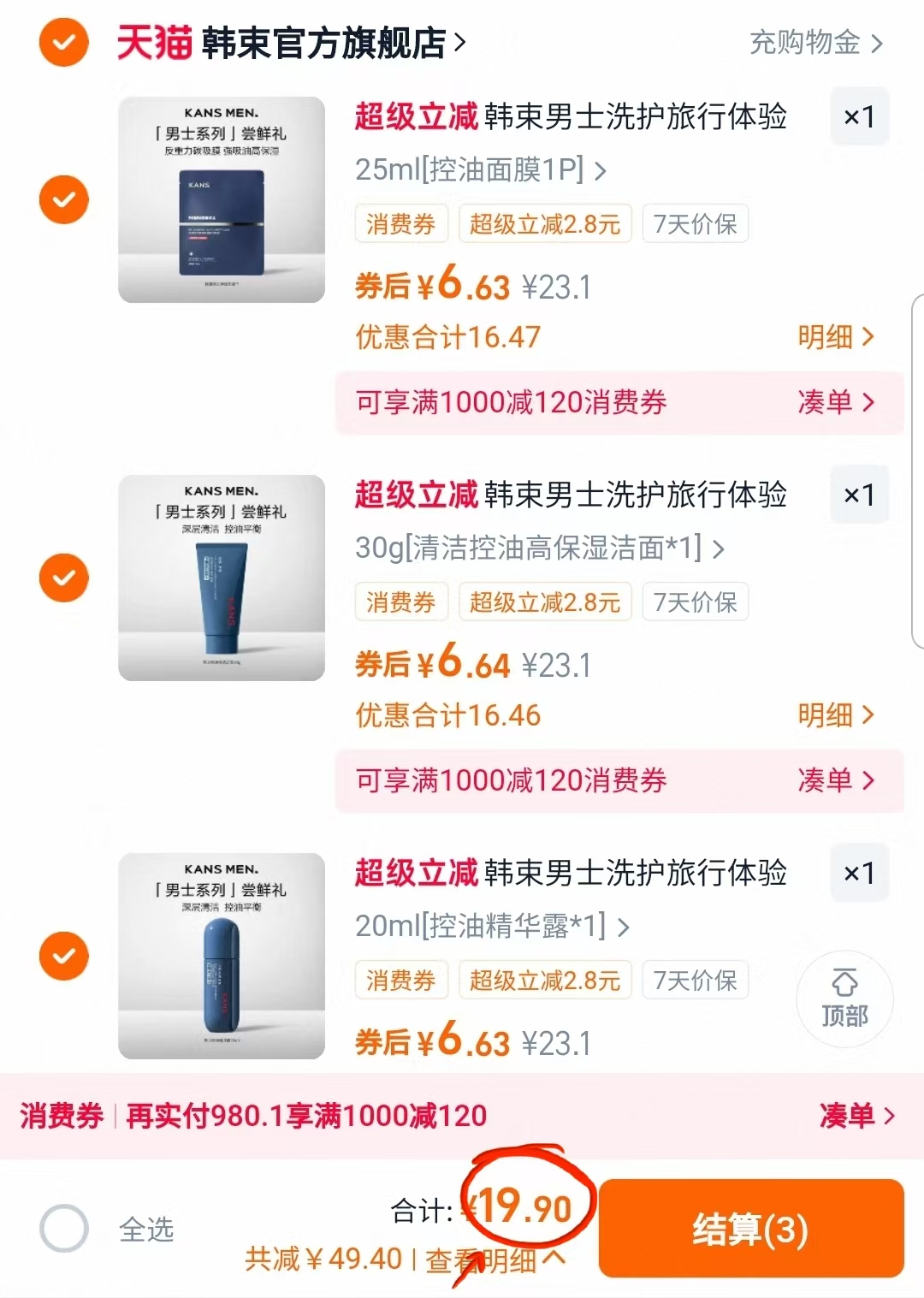924x1298 pixels.
Task: Open 充购物金 at the top right
Action: (x=808, y=44)
